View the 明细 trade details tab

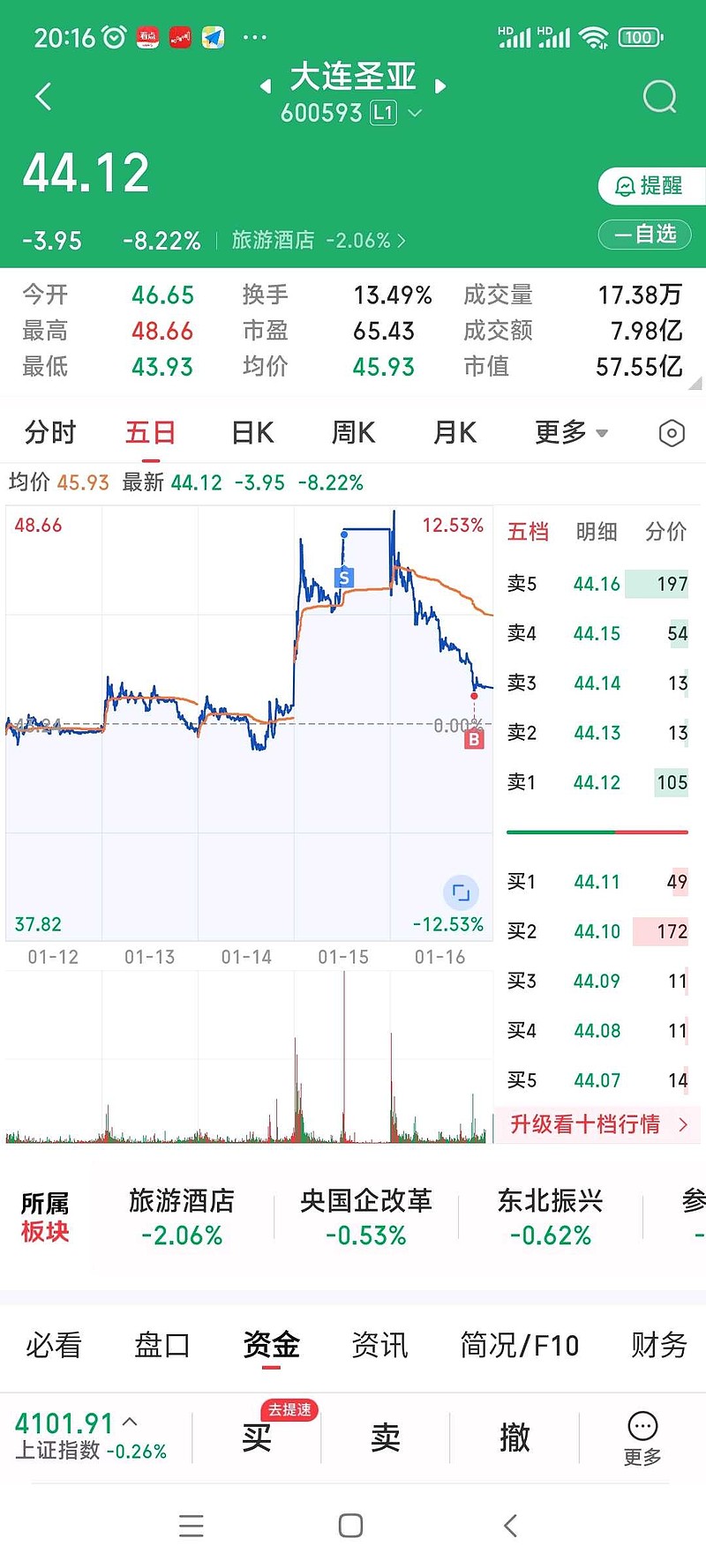597,532
